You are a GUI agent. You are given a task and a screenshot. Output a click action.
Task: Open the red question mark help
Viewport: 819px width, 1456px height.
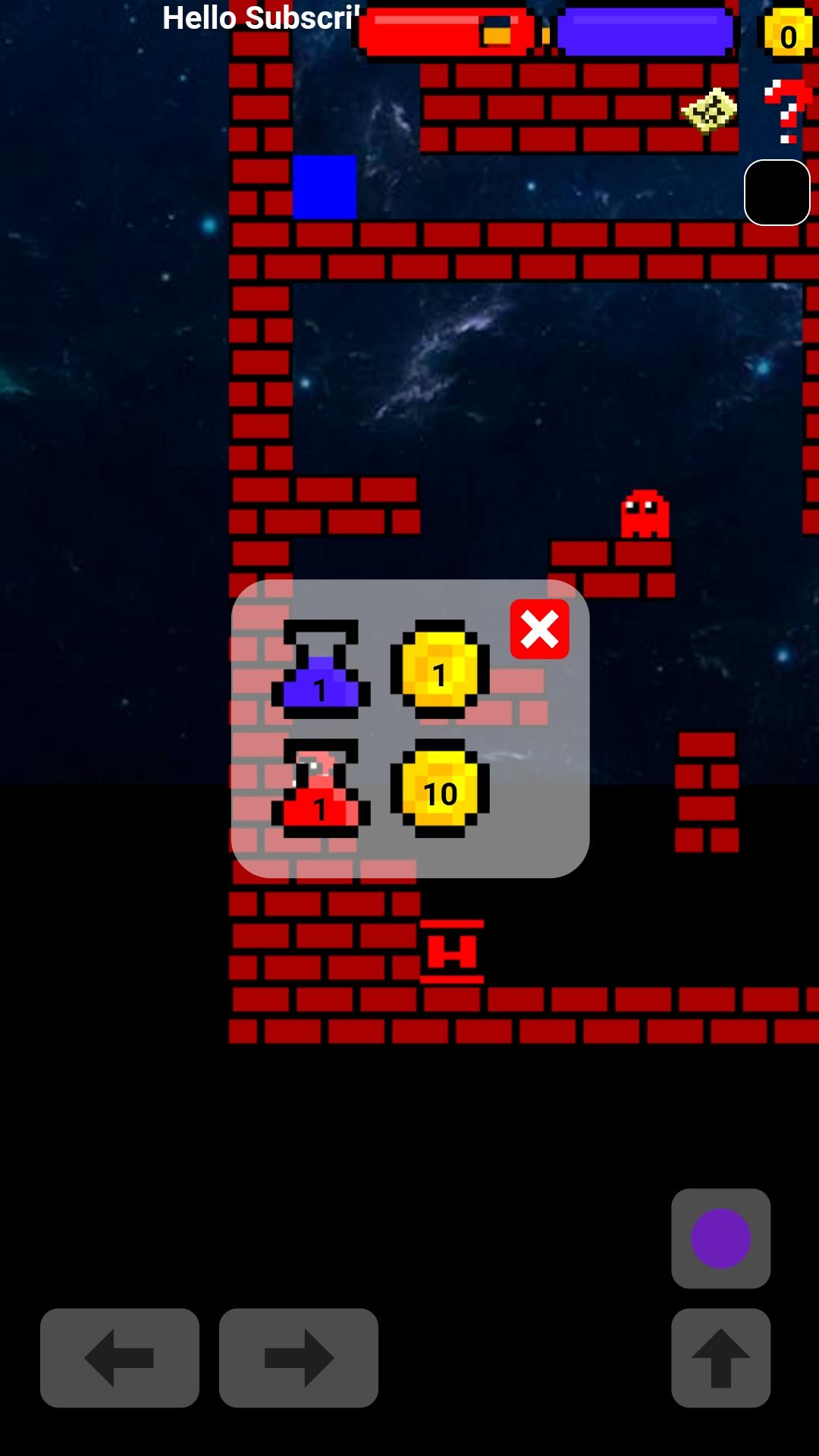[x=789, y=111]
